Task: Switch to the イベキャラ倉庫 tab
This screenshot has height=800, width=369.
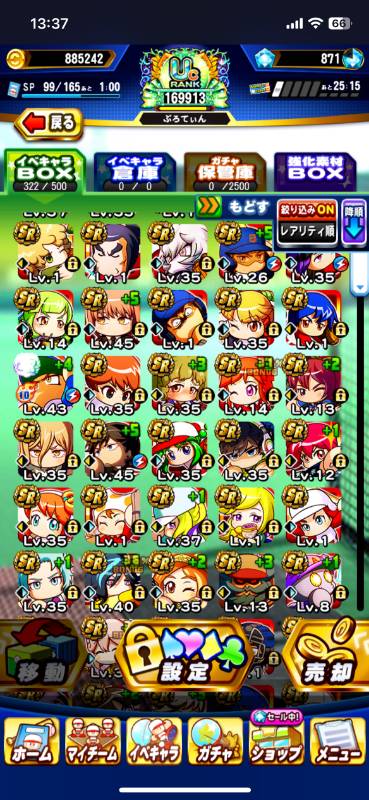Action: pos(135,172)
